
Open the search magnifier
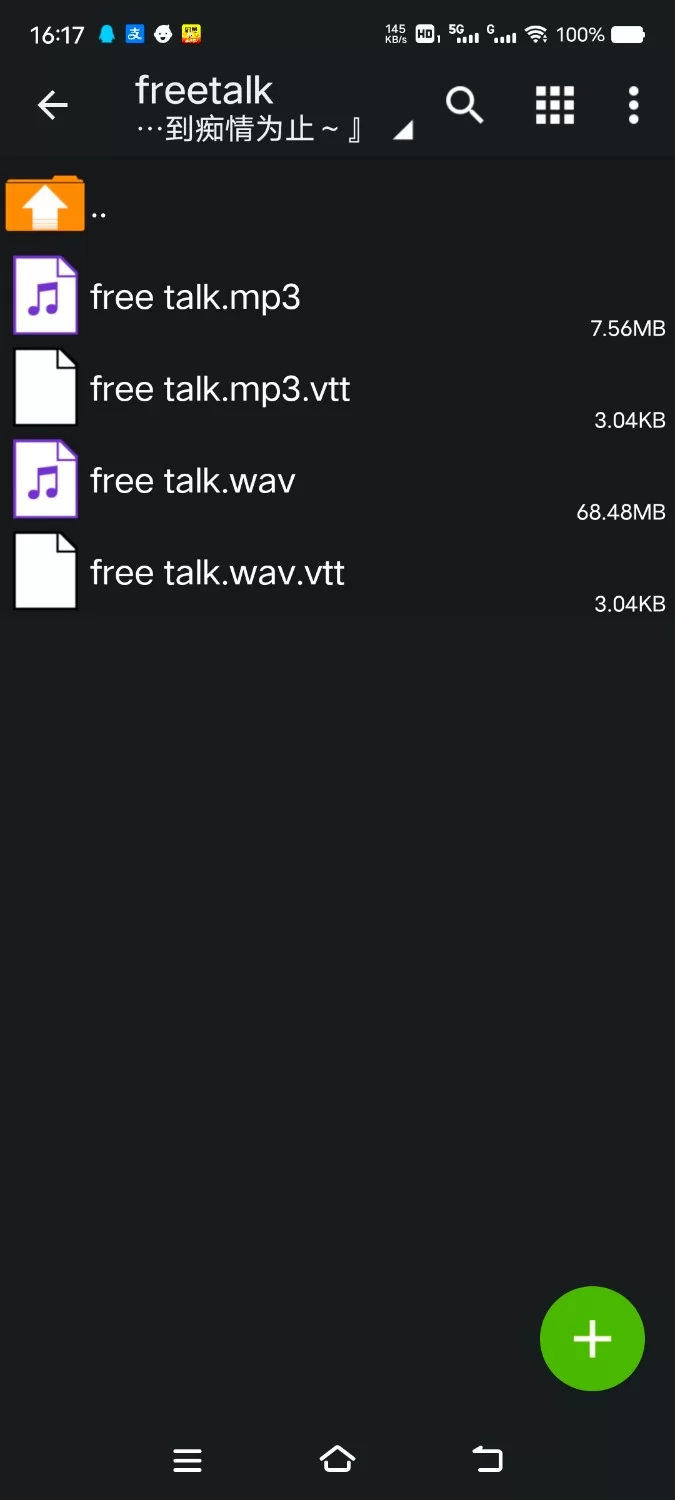coord(464,105)
